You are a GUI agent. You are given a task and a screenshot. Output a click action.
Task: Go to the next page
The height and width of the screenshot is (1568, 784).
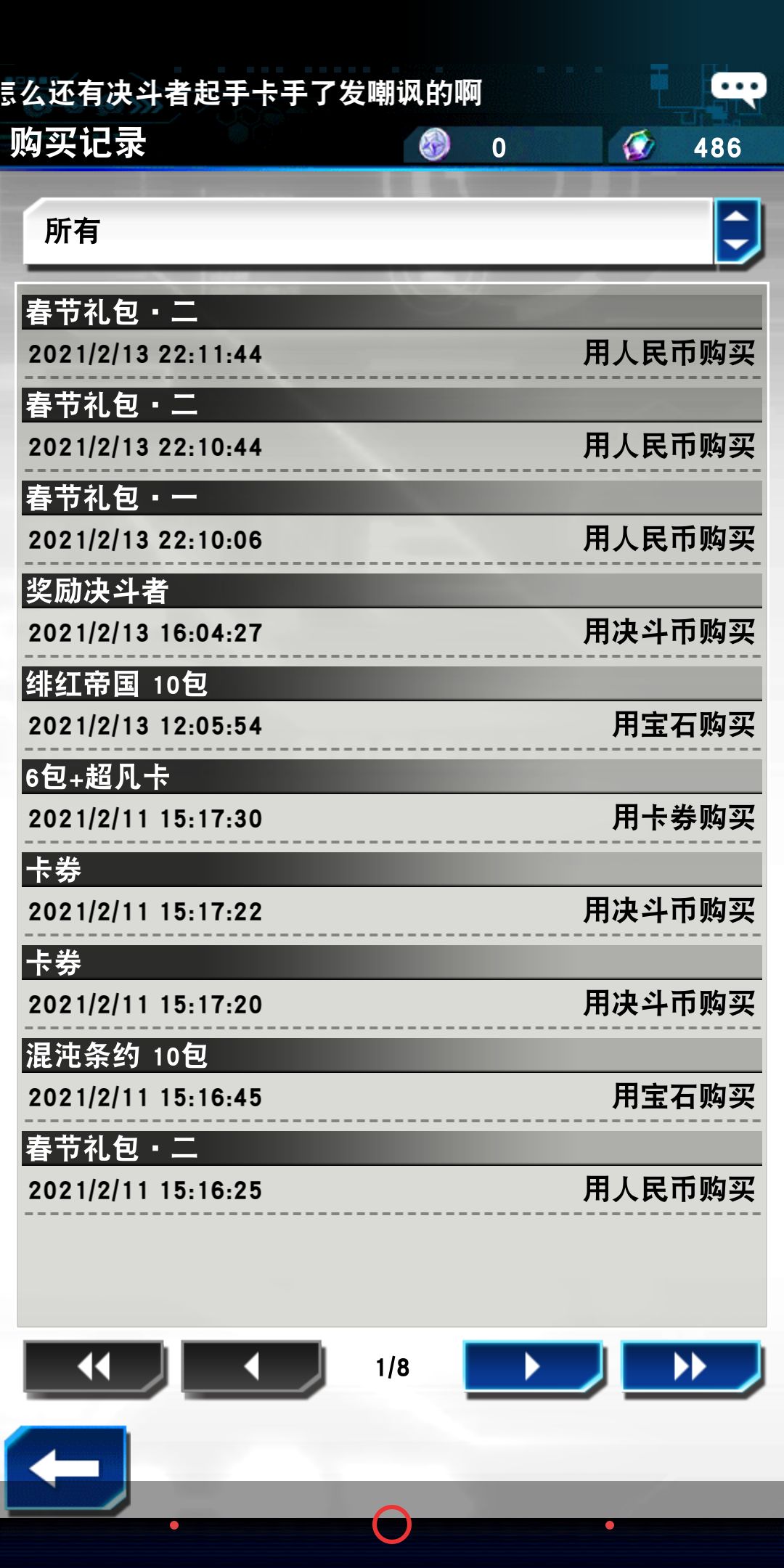tap(533, 1368)
